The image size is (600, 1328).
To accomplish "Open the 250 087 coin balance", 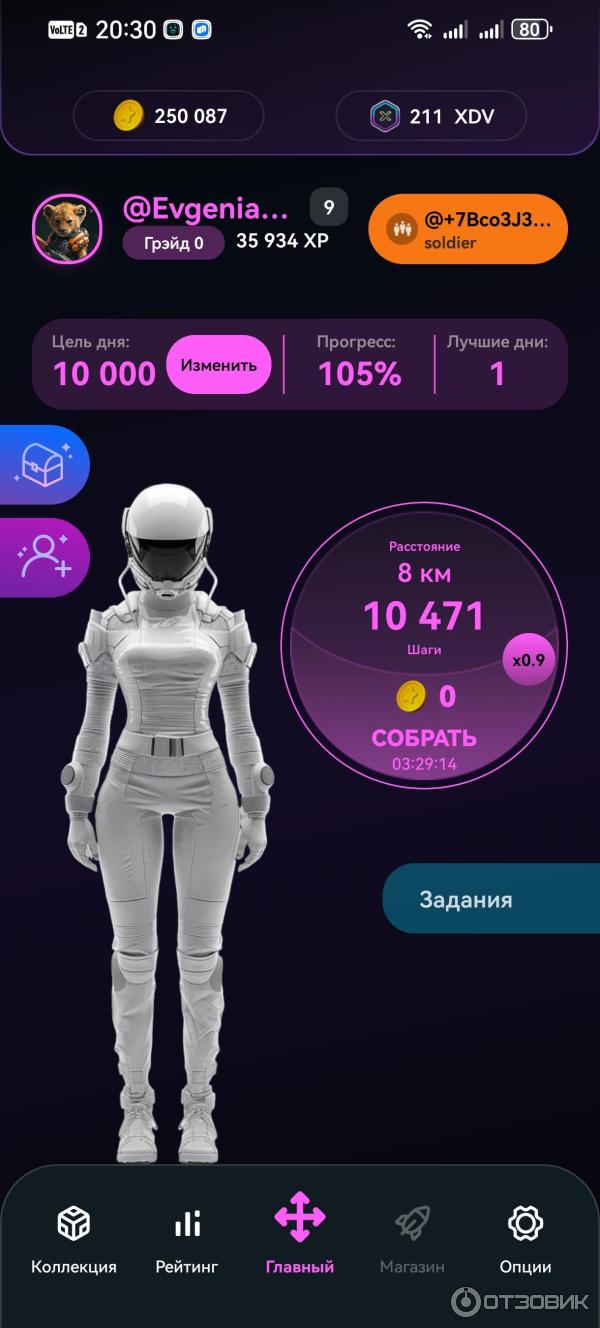I will (x=168, y=116).
